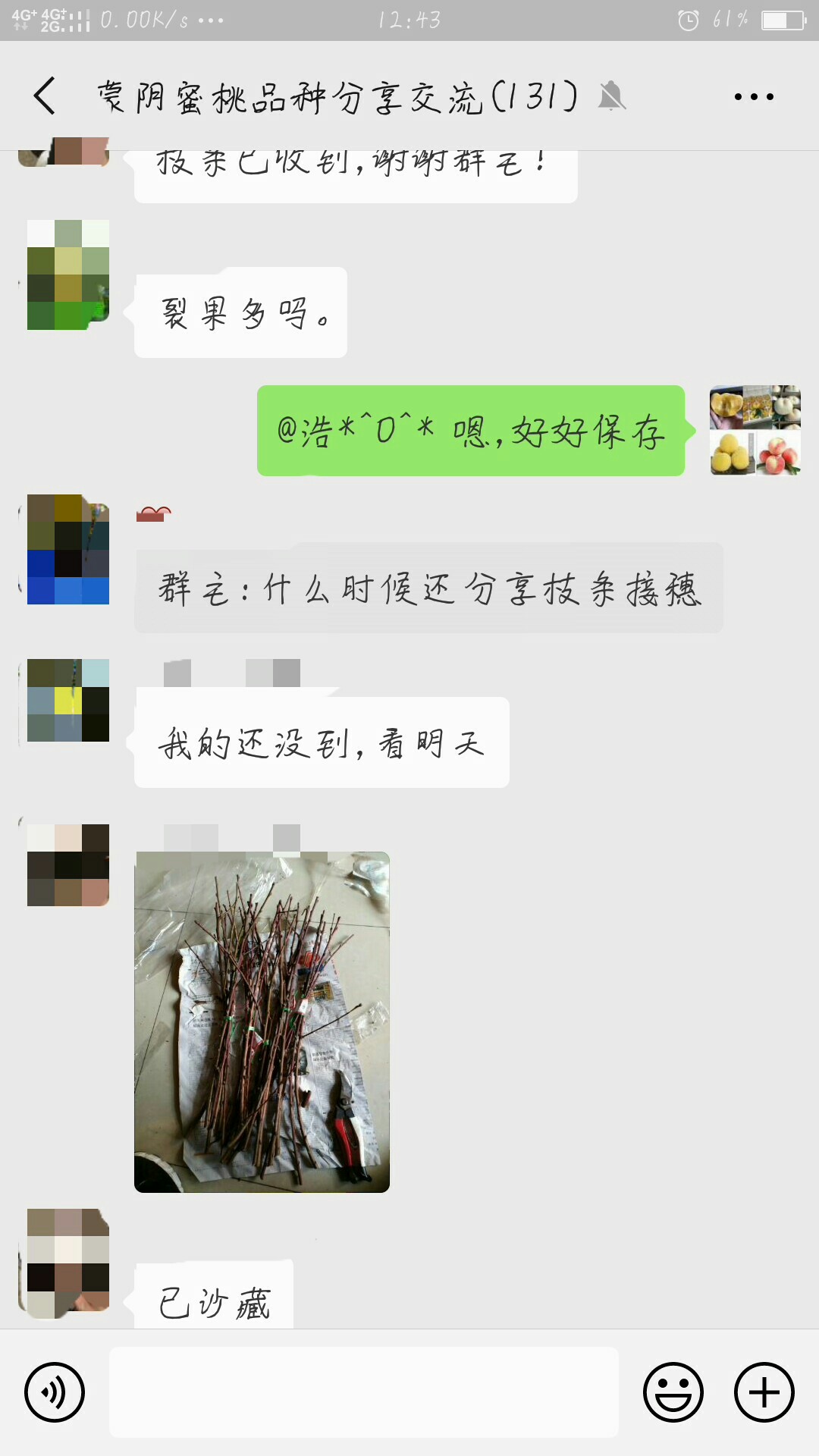Tap the message text input field
819x1456 pixels.
click(364, 1392)
